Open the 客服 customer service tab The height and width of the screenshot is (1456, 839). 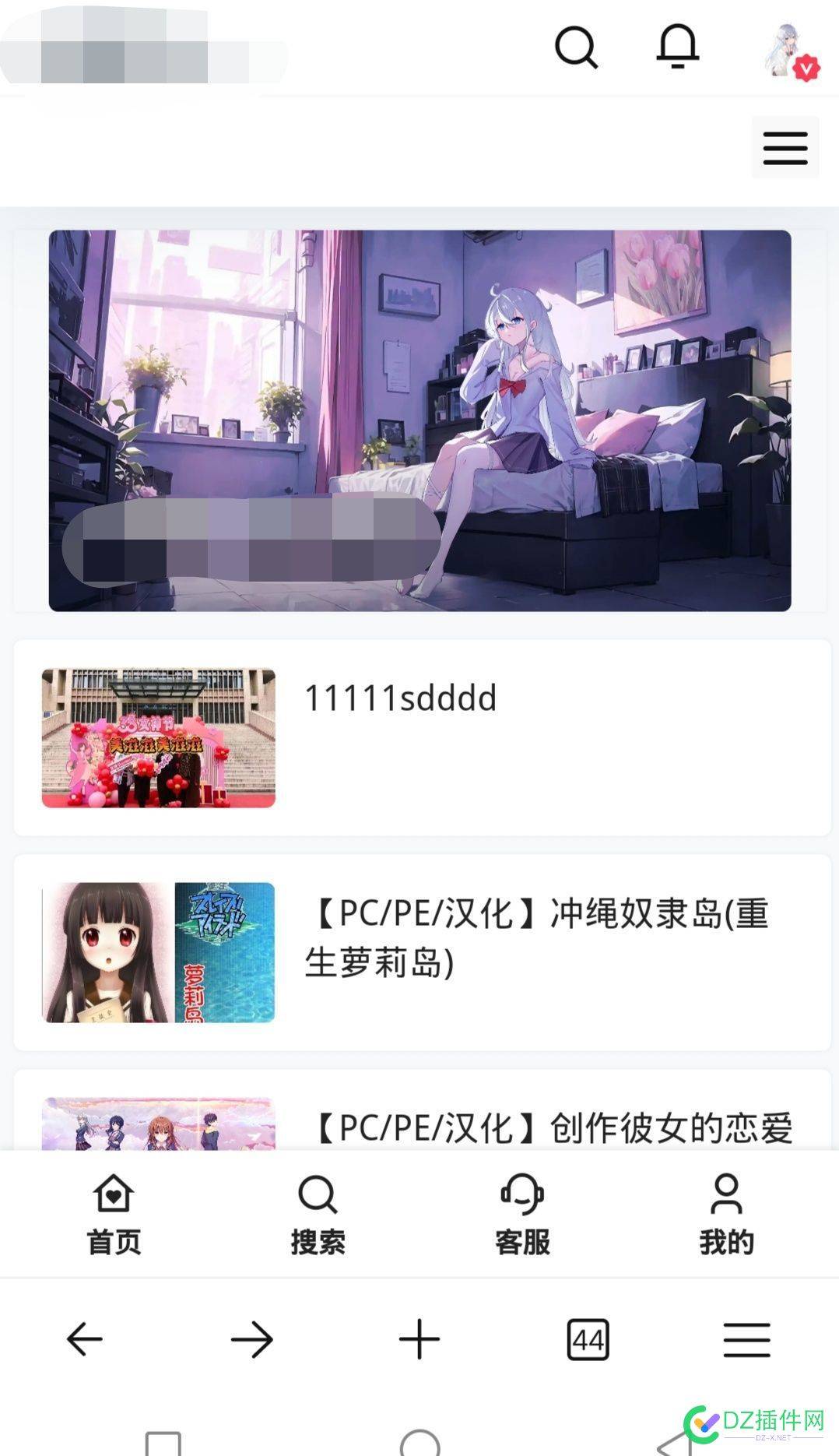pos(522,1215)
